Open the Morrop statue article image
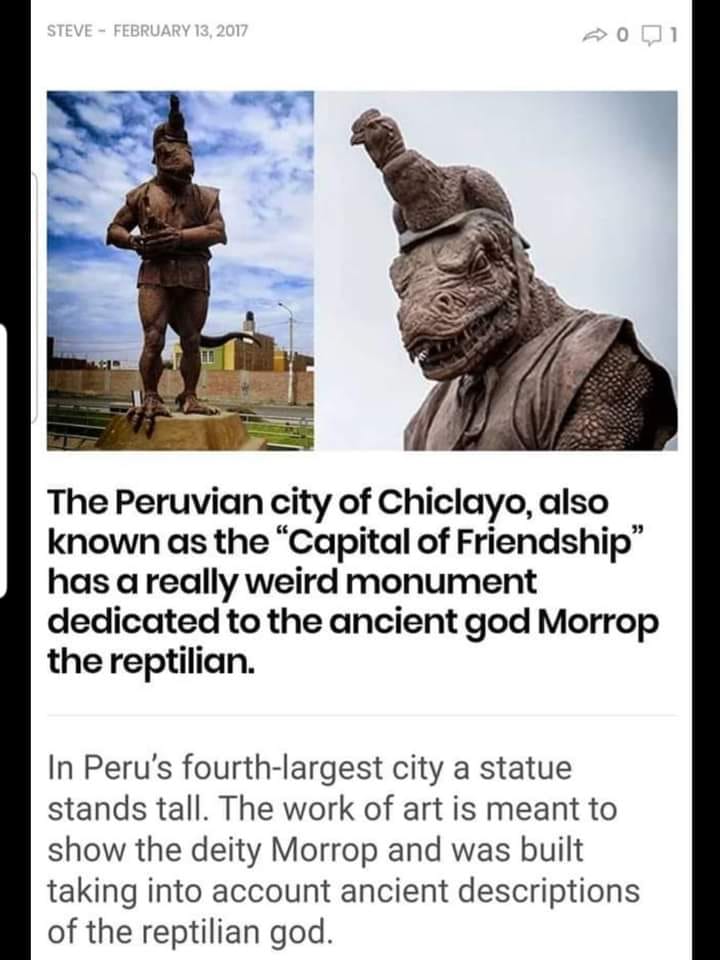720x960 pixels. (362, 270)
